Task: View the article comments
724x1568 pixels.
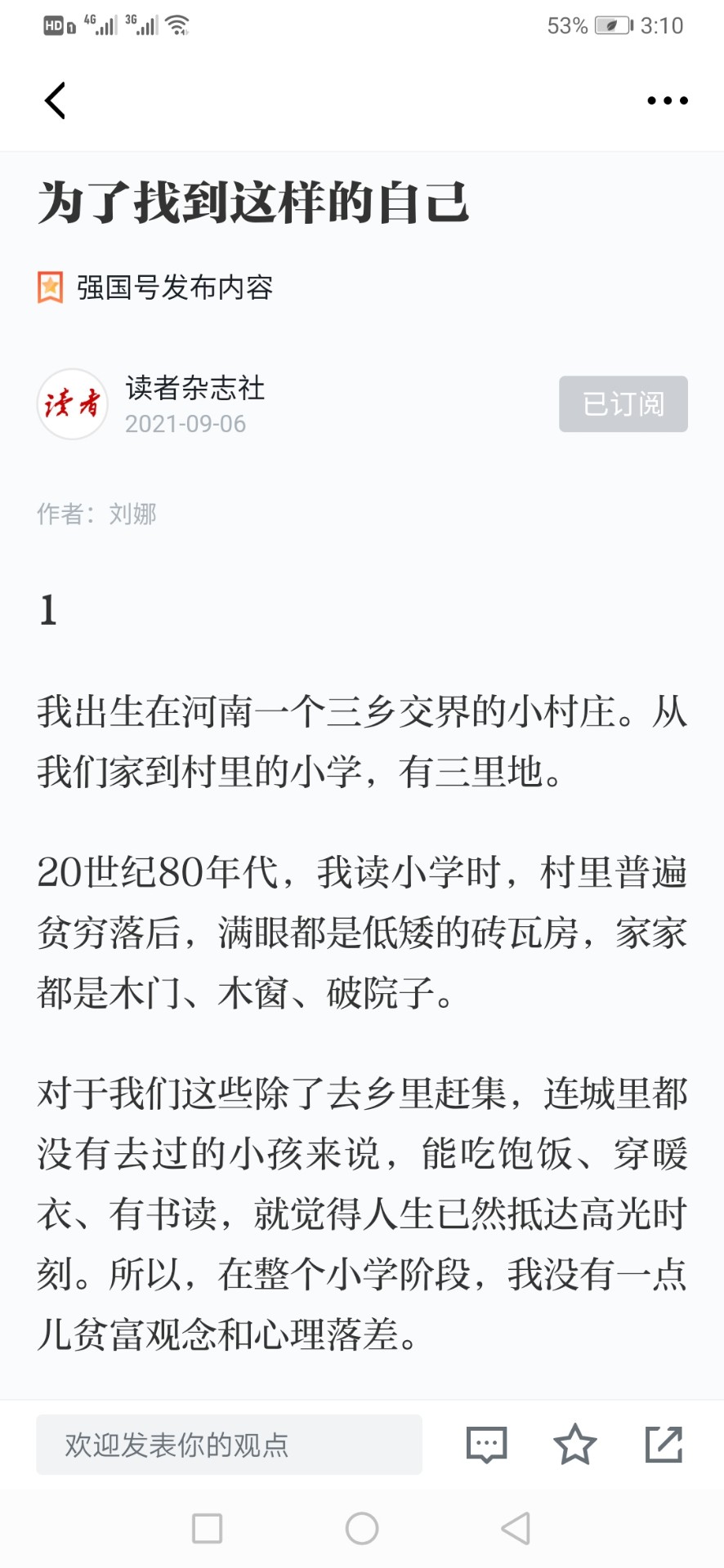Action: (x=486, y=1445)
